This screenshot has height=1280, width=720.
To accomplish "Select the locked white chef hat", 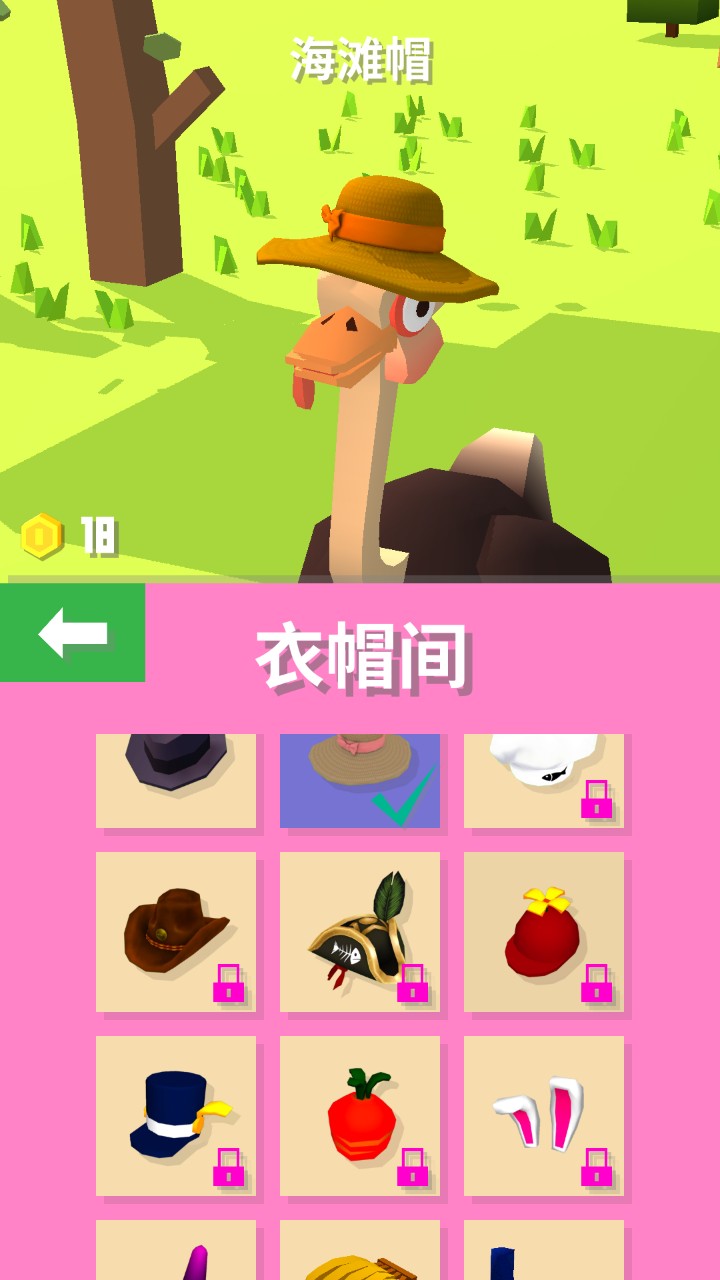I will (x=544, y=780).
